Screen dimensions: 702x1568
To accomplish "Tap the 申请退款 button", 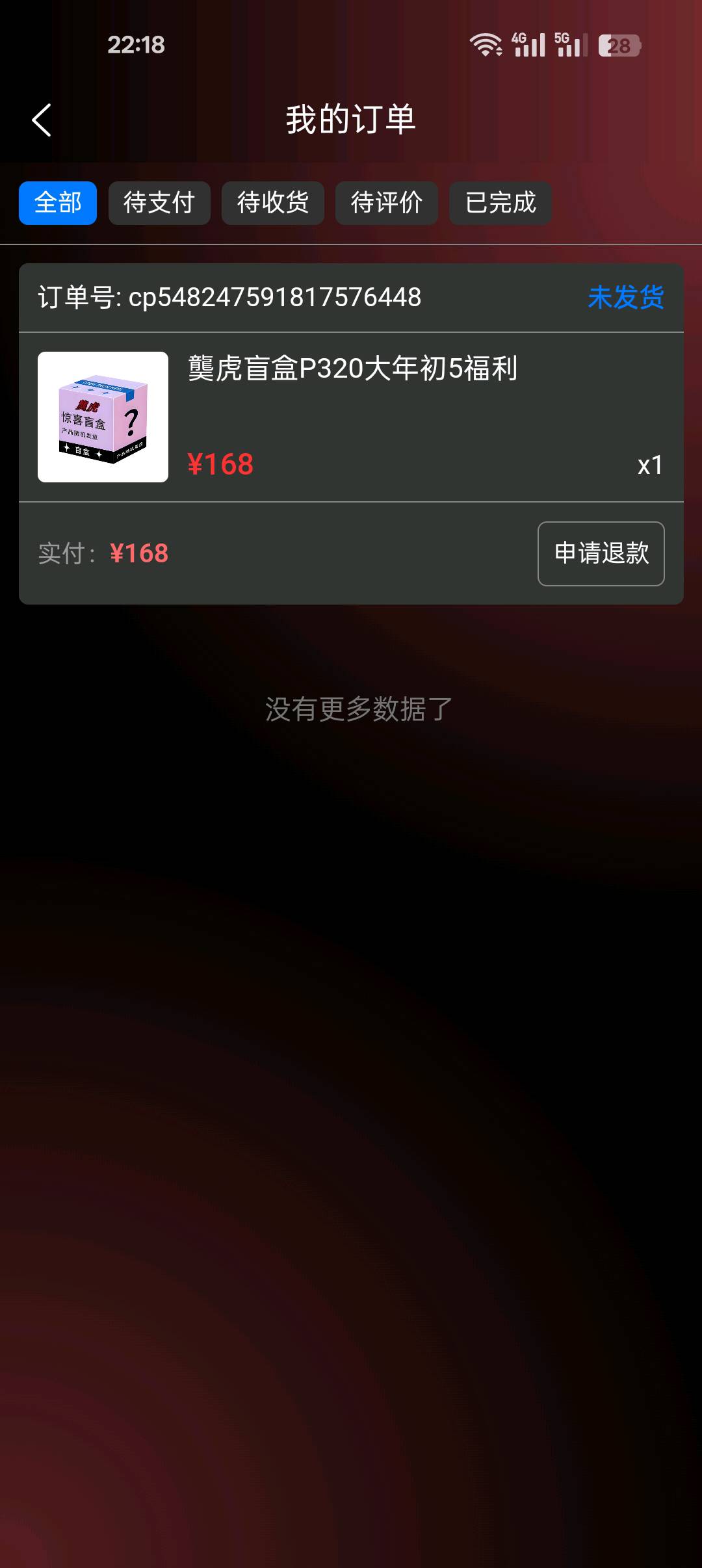I will pos(601,554).
